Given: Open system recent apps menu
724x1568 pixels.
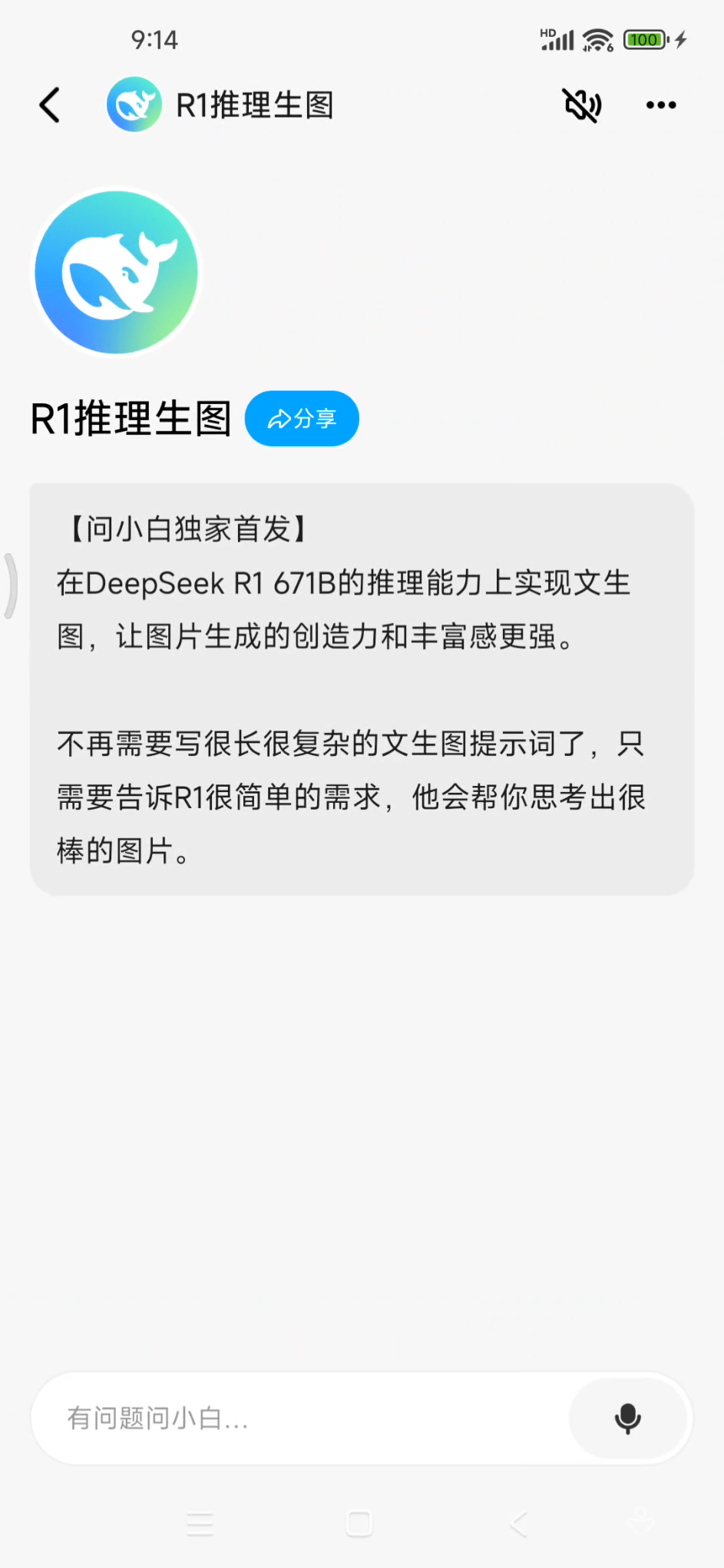Looking at the screenshot, I should tap(200, 1523).
